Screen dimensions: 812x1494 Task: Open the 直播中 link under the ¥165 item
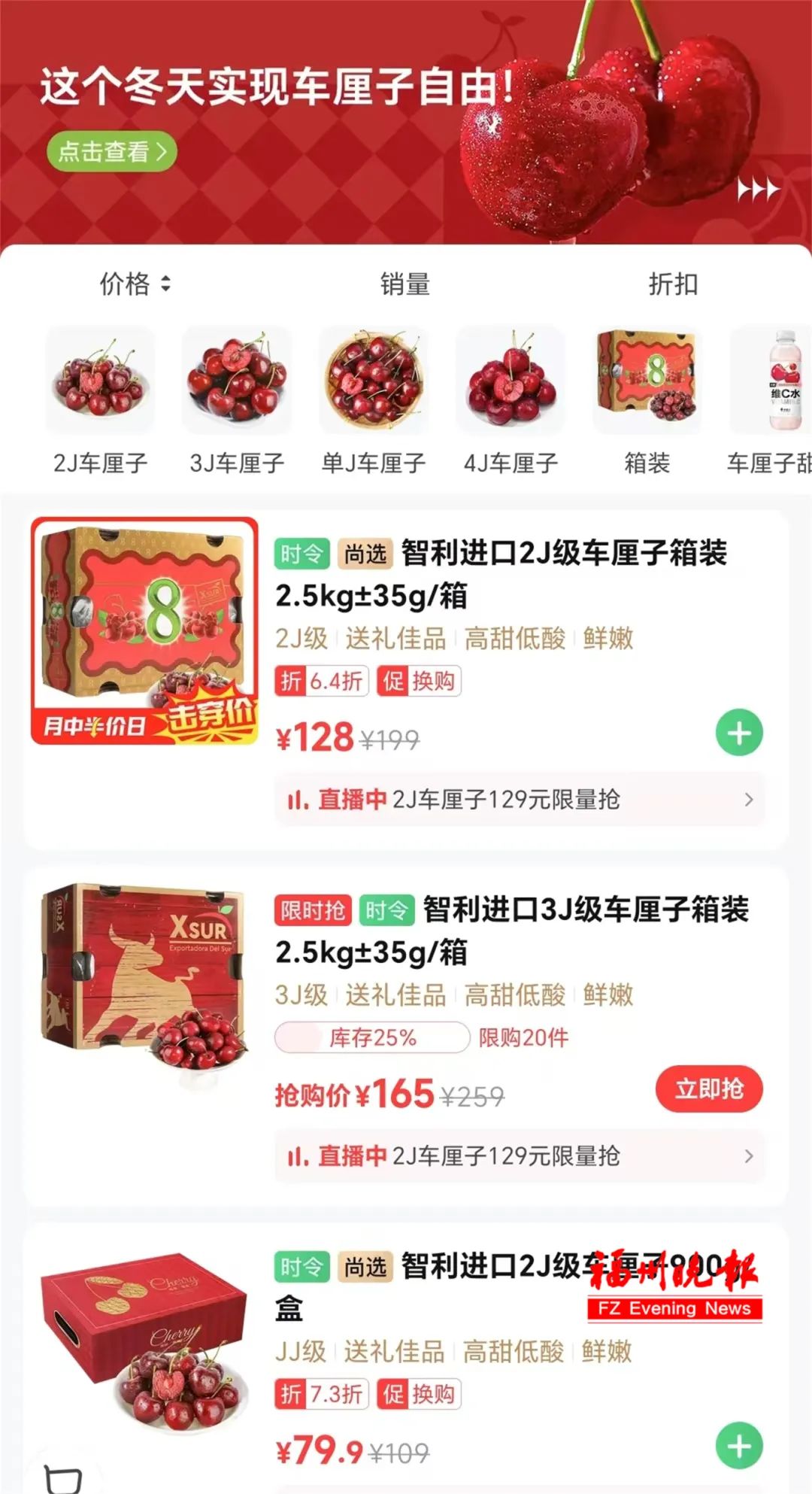point(520,1156)
